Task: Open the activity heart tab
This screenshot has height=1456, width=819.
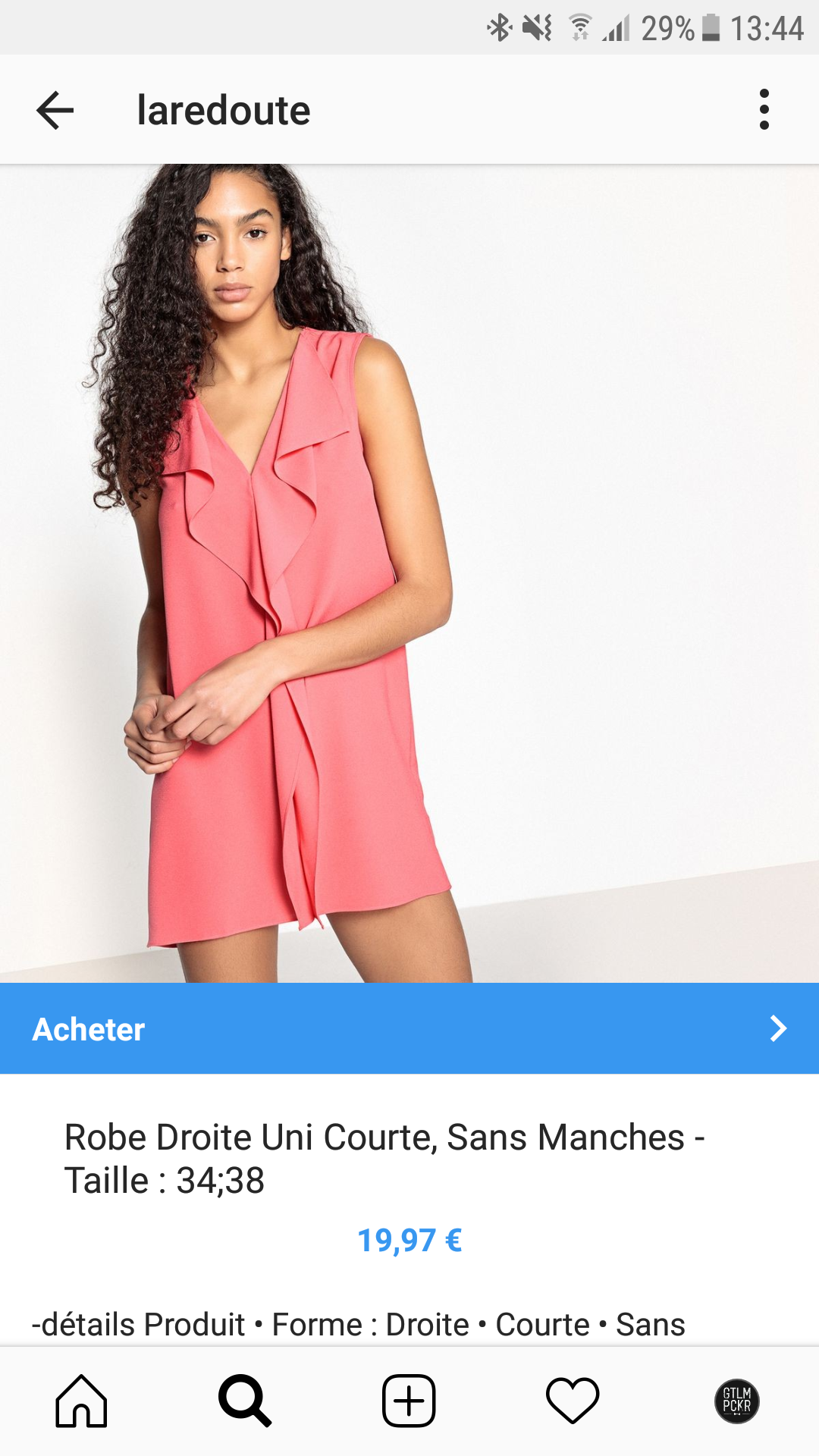Action: [x=573, y=1401]
